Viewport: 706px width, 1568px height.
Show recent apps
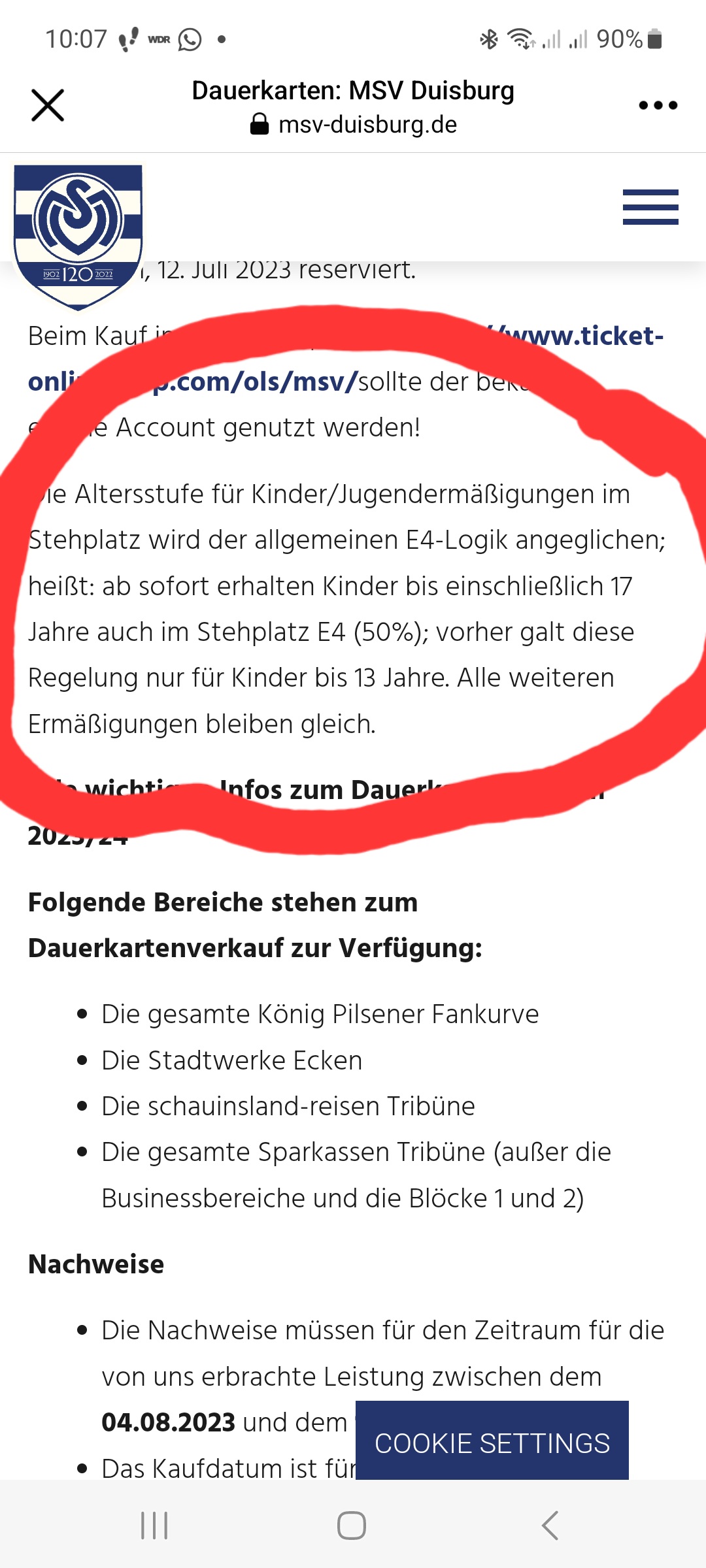[x=154, y=1526]
